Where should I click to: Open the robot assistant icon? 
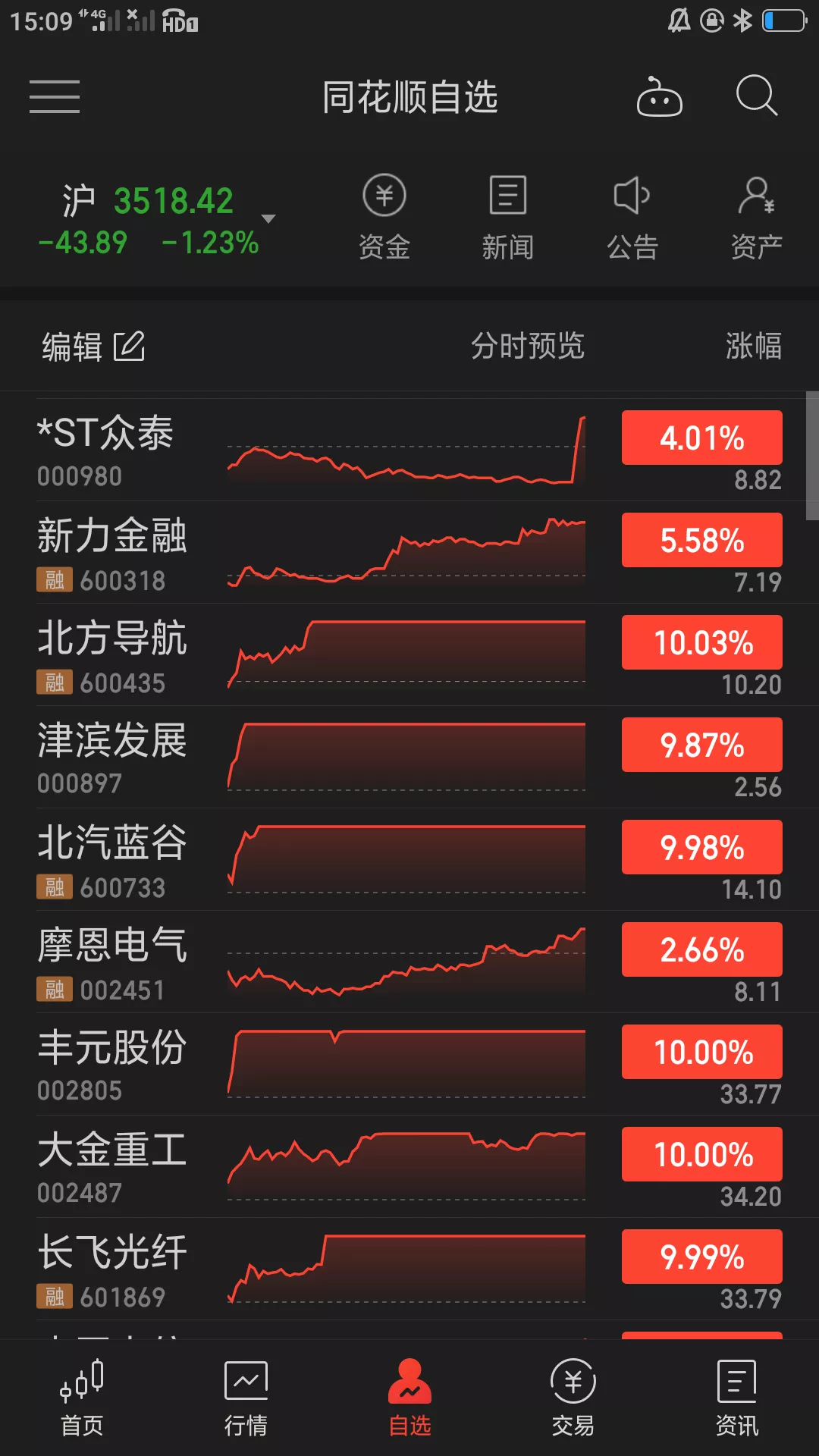pyautogui.click(x=659, y=96)
